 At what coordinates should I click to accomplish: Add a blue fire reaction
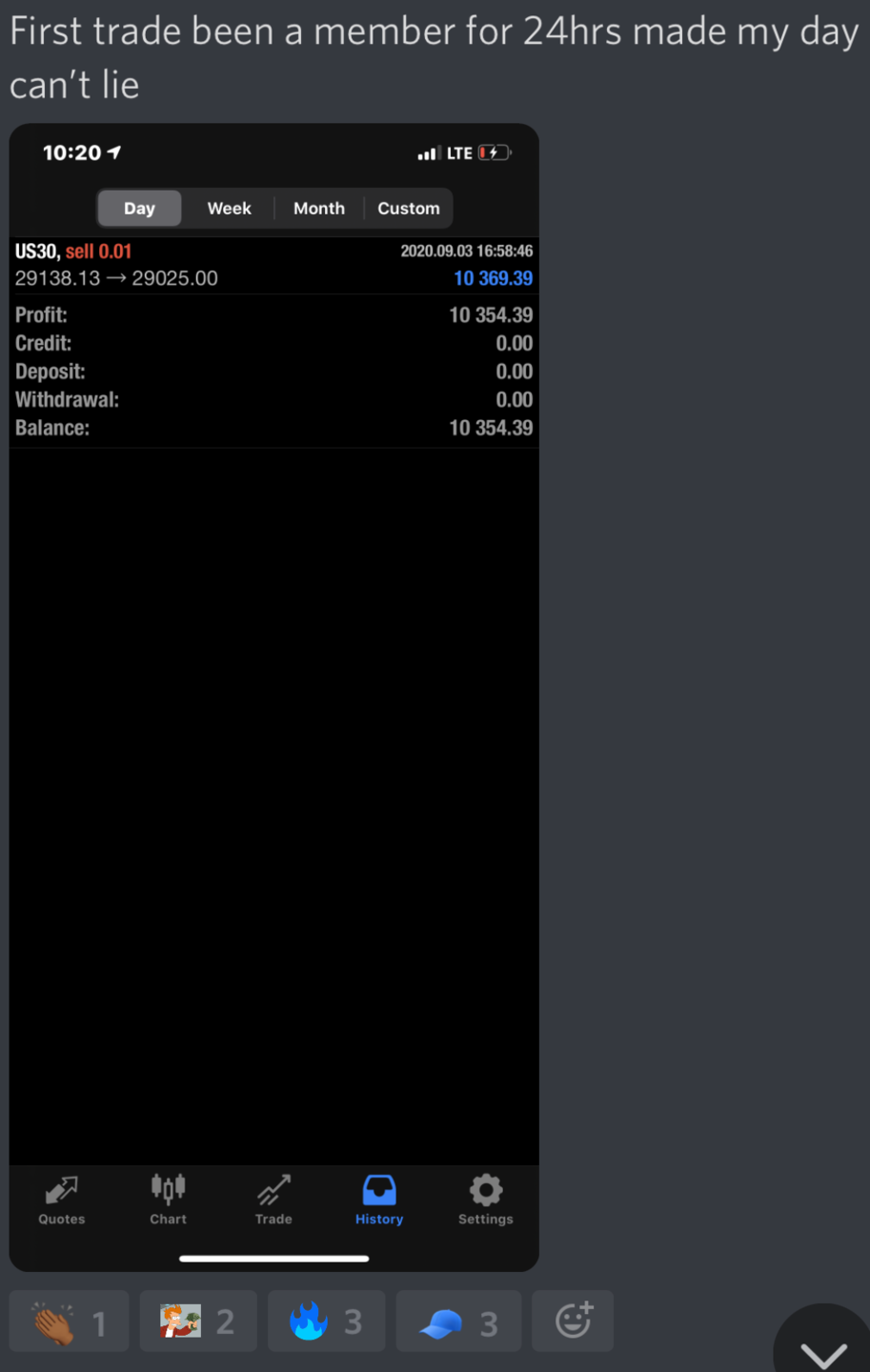tap(326, 1321)
